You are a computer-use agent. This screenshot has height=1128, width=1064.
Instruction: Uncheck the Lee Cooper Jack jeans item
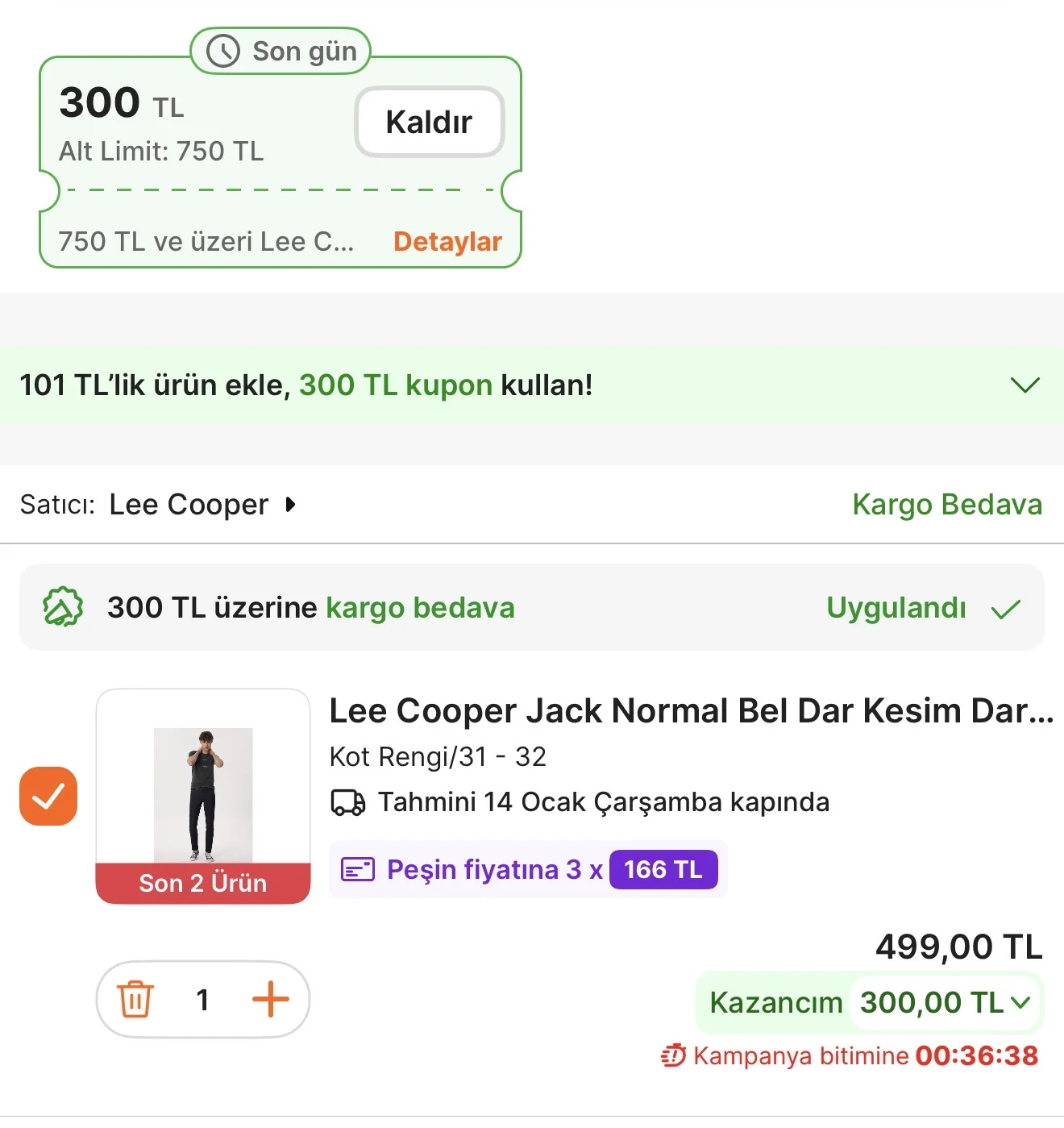tap(48, 797)
